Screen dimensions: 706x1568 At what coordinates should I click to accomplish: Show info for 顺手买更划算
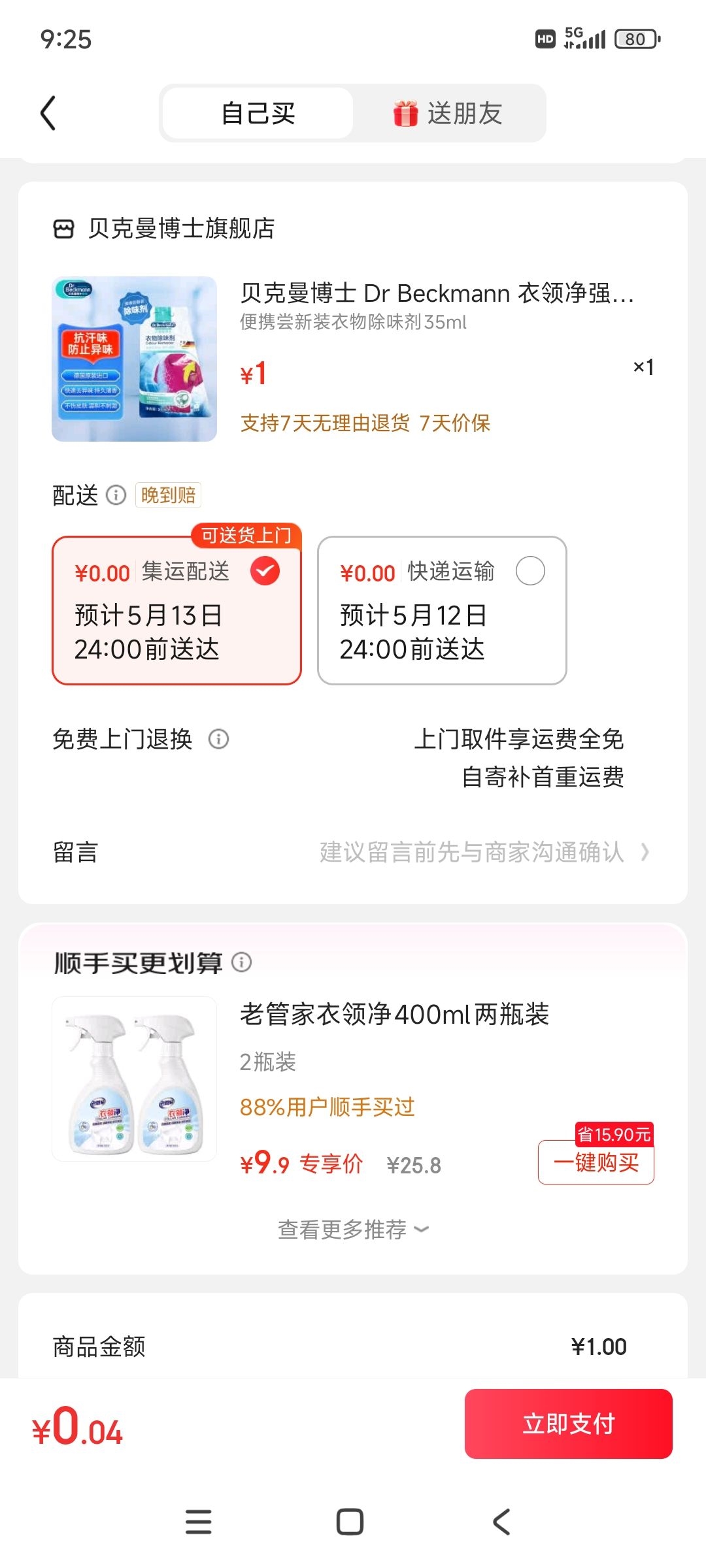[242, 962]
